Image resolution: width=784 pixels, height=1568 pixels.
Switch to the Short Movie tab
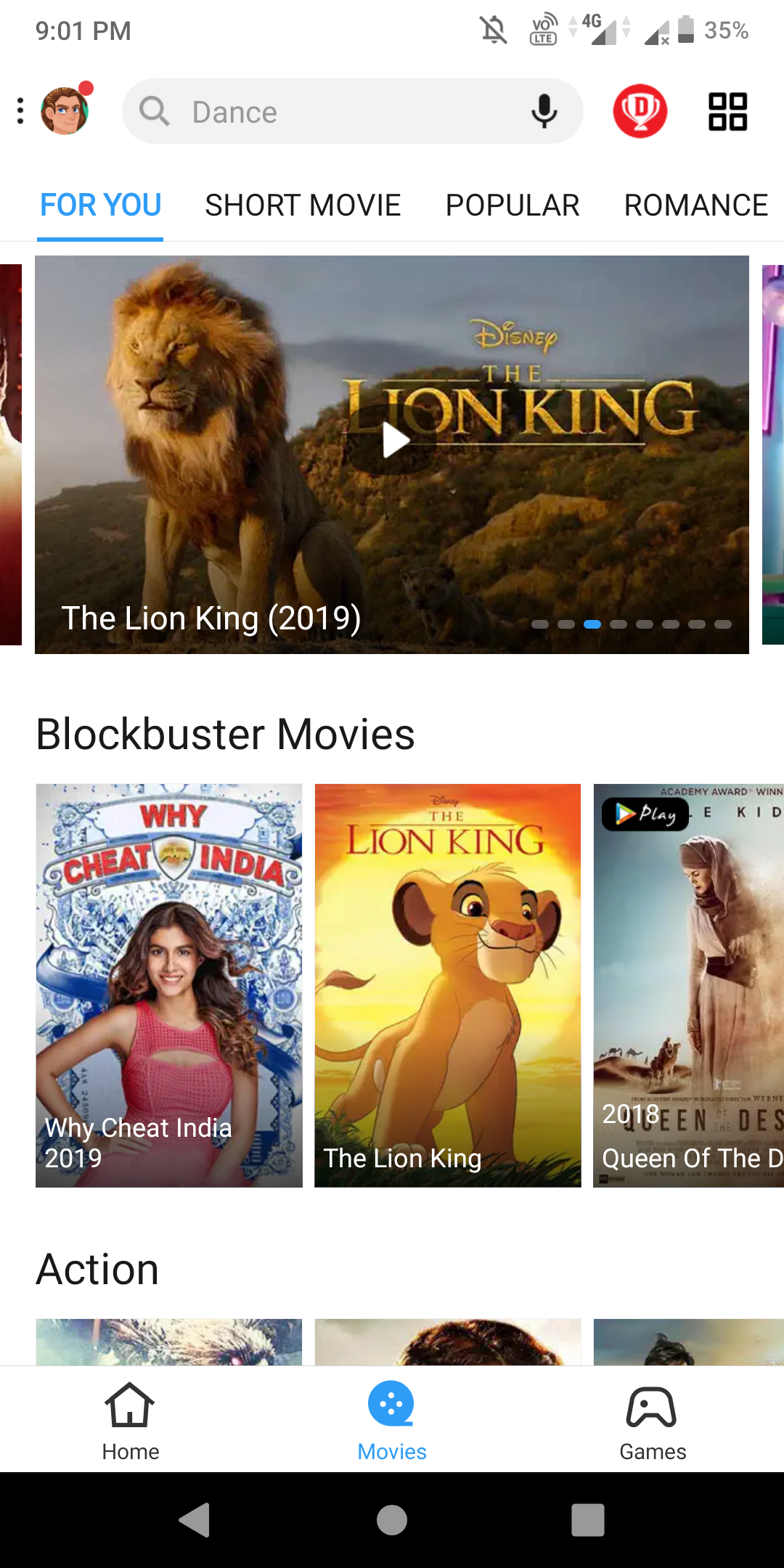click(x=303, y=205)
